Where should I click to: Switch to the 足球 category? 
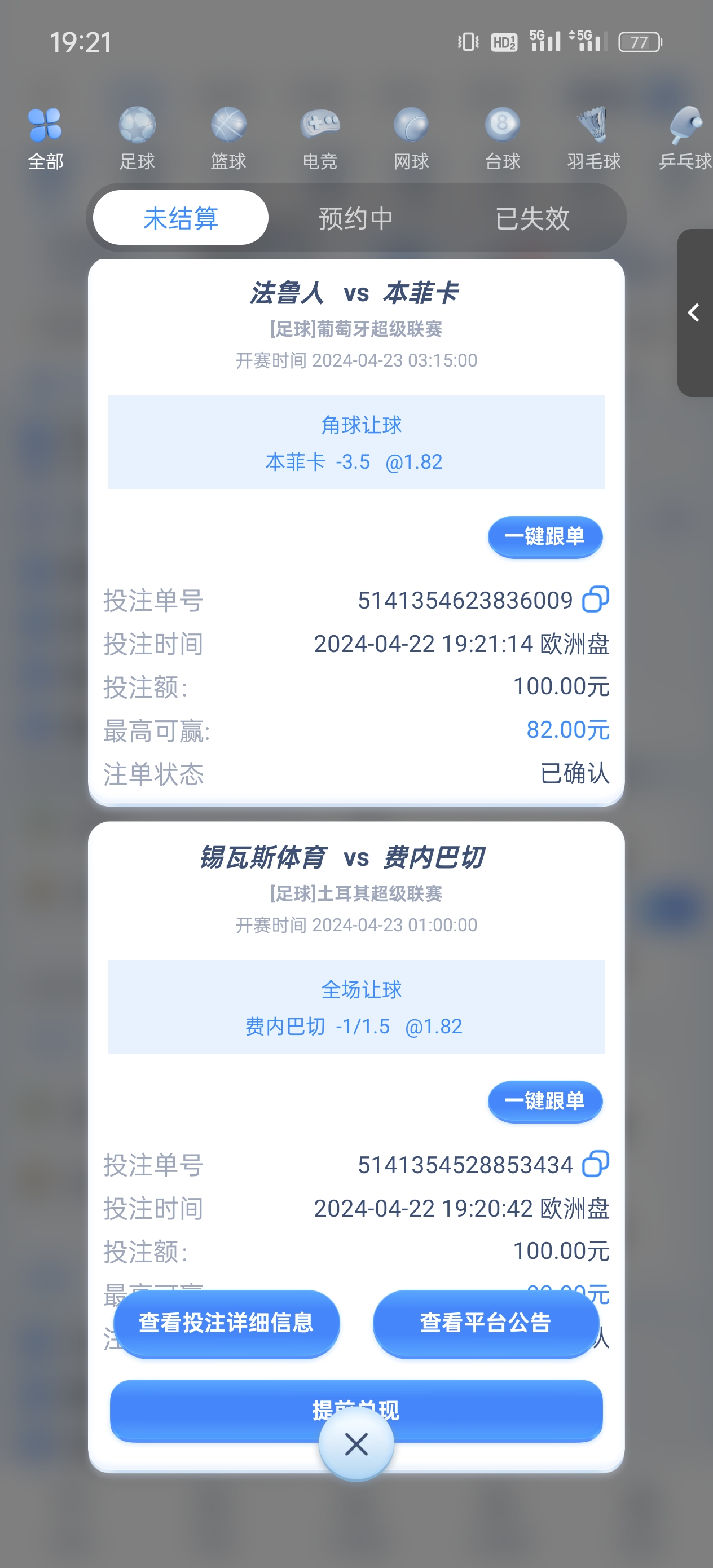pos(137,139)
